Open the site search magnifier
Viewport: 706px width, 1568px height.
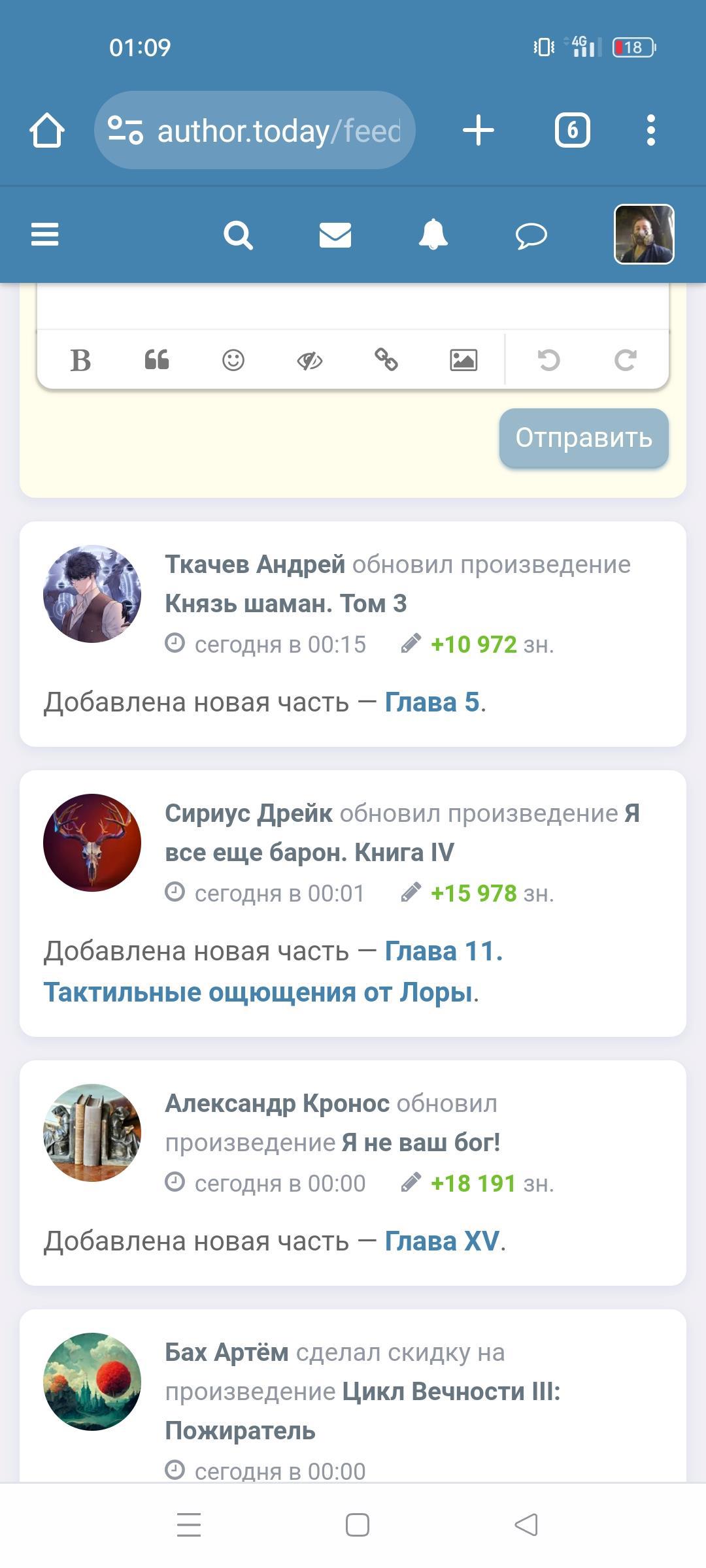point(238,235)
